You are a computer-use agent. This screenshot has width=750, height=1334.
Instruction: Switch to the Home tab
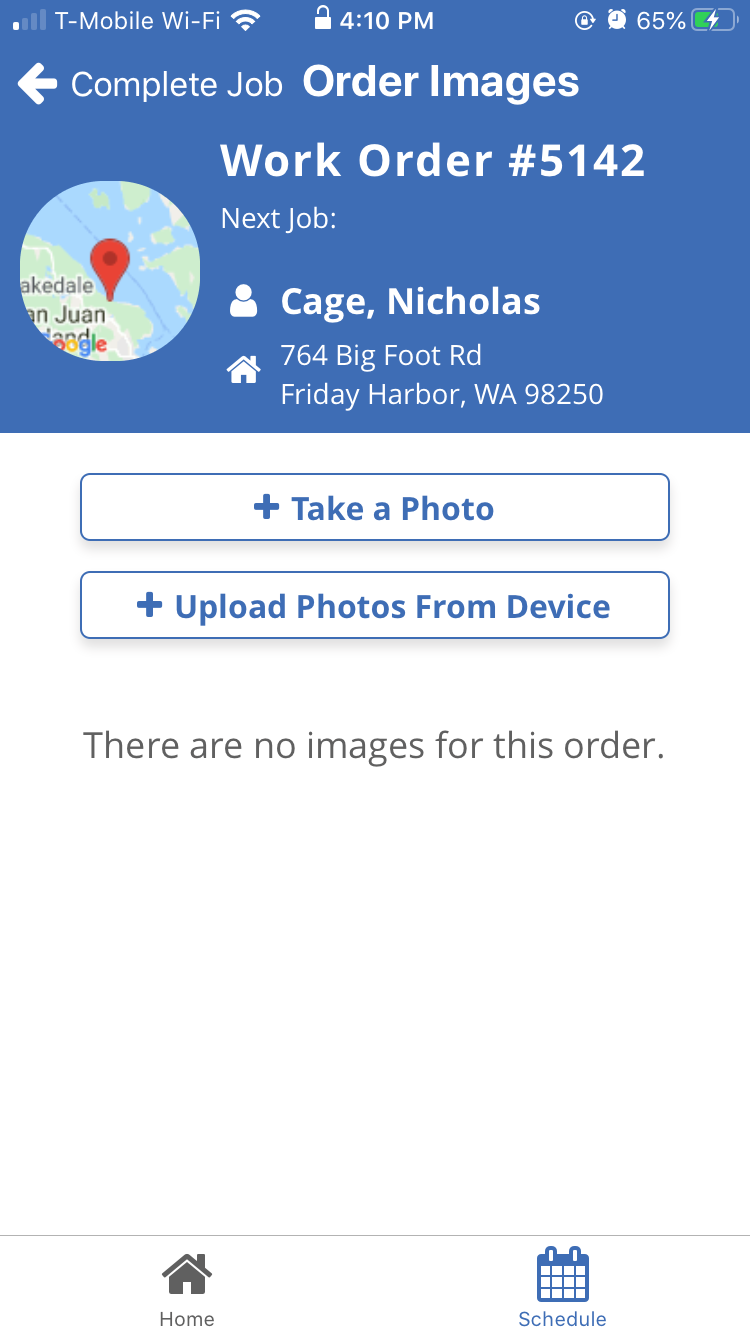[187, 1290]
